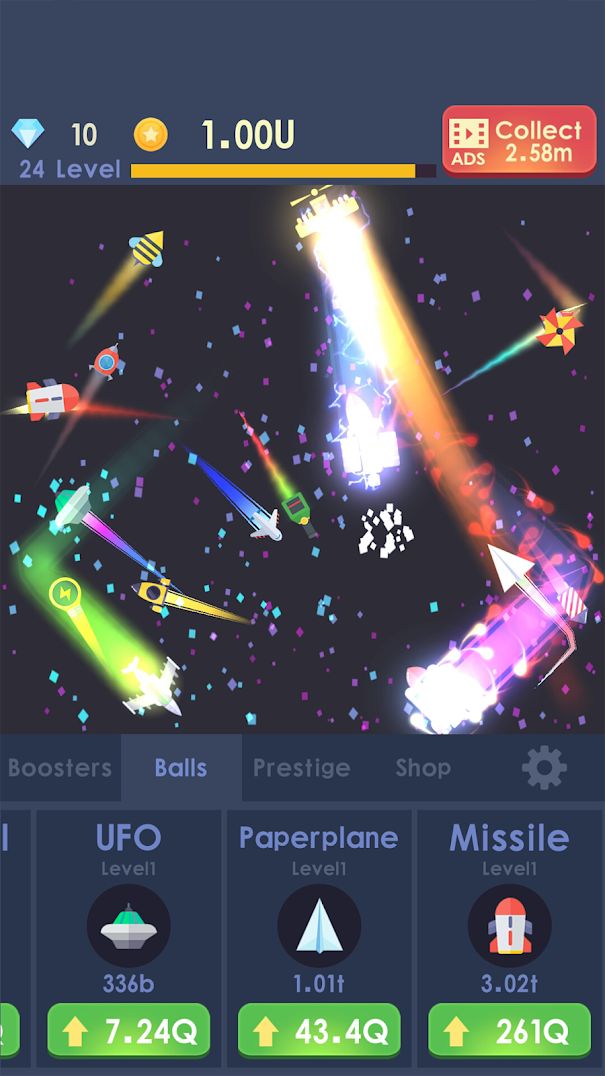Screen dimensions: 605x1076
Task: Go to the Shop tab
Action: click(x=423, y=767)
